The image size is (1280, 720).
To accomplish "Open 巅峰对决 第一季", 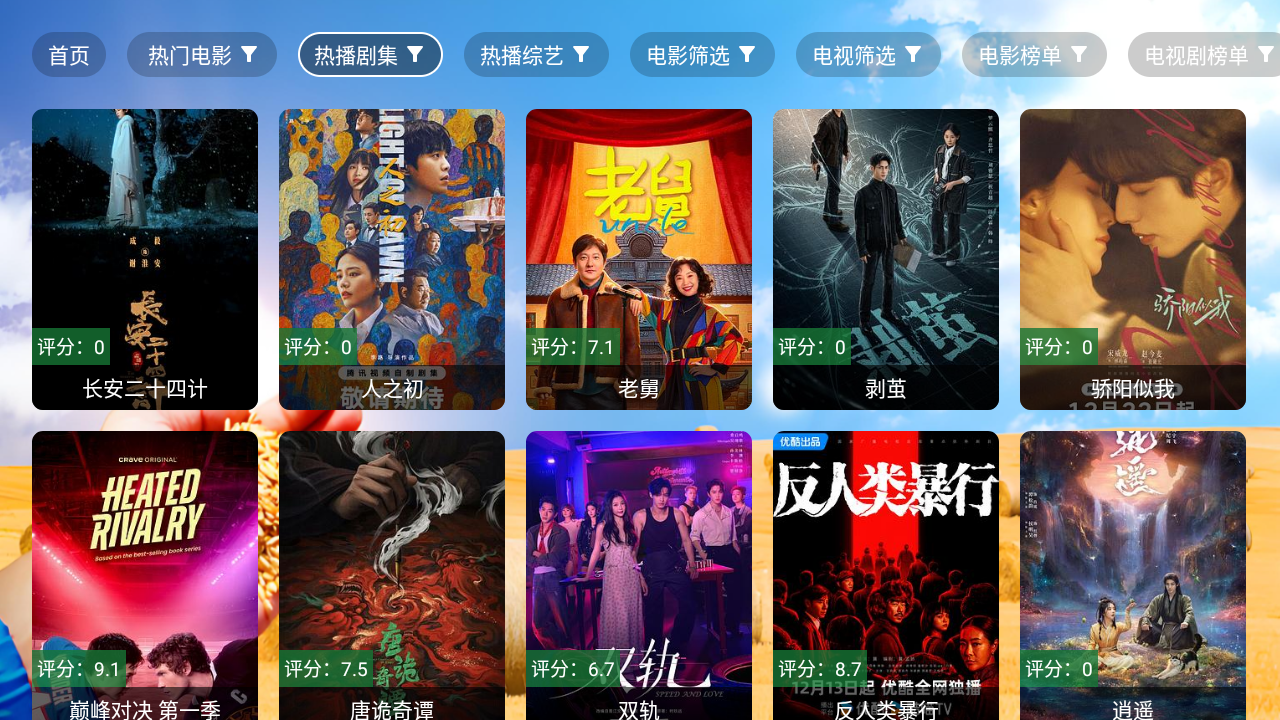I will point(145,575).
